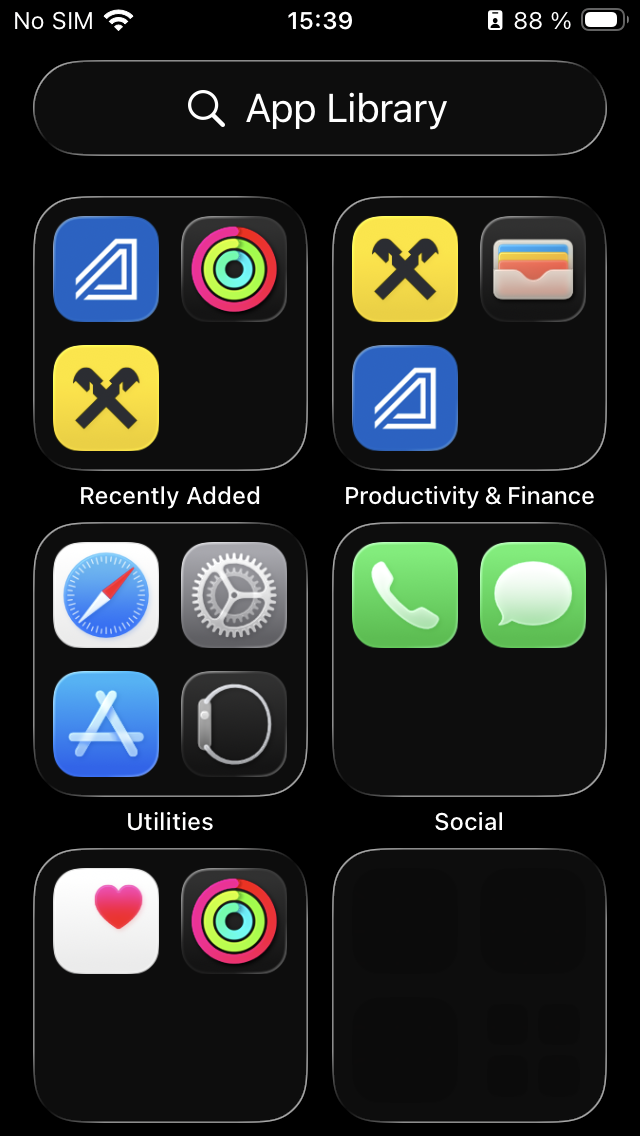Tap the App Library search field

[320, 108]
